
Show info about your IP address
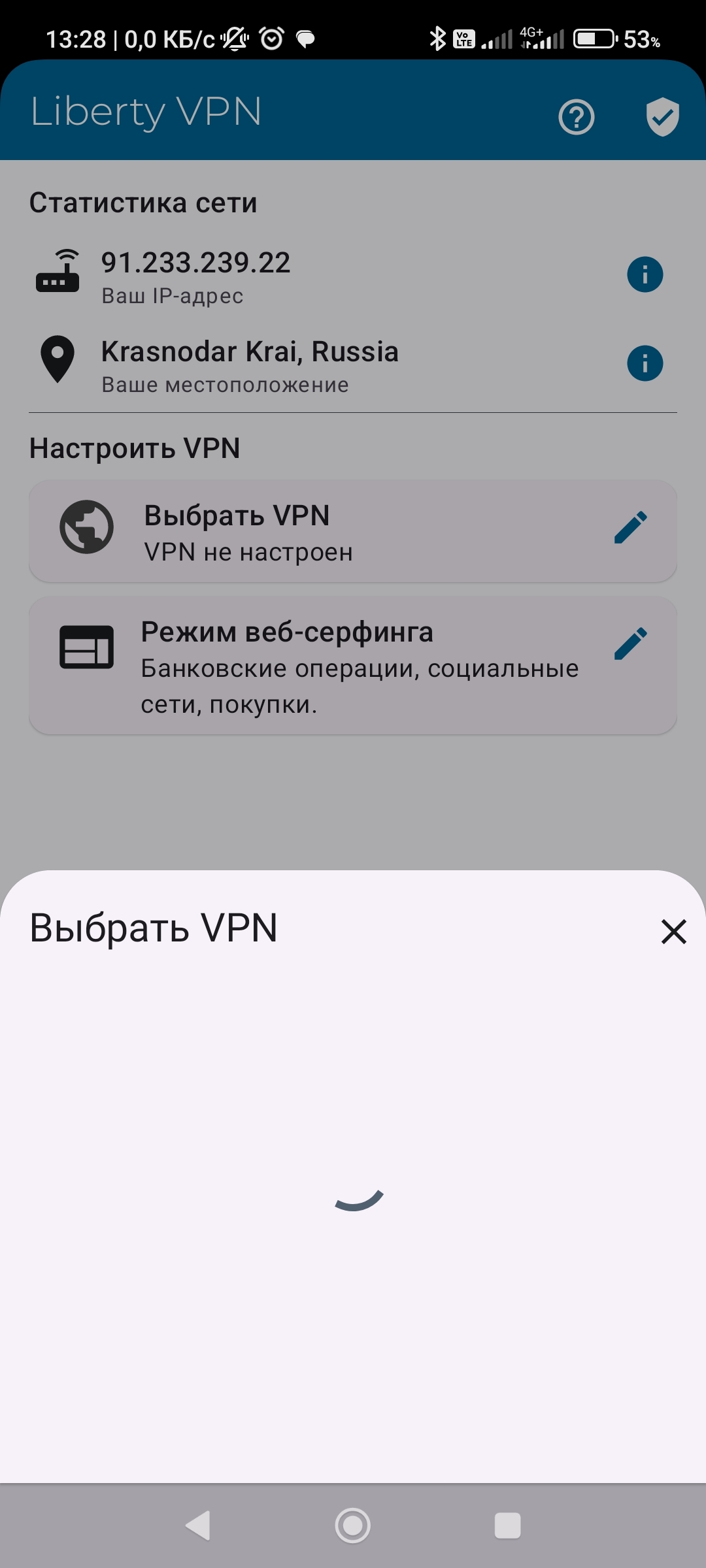point(645,274)
